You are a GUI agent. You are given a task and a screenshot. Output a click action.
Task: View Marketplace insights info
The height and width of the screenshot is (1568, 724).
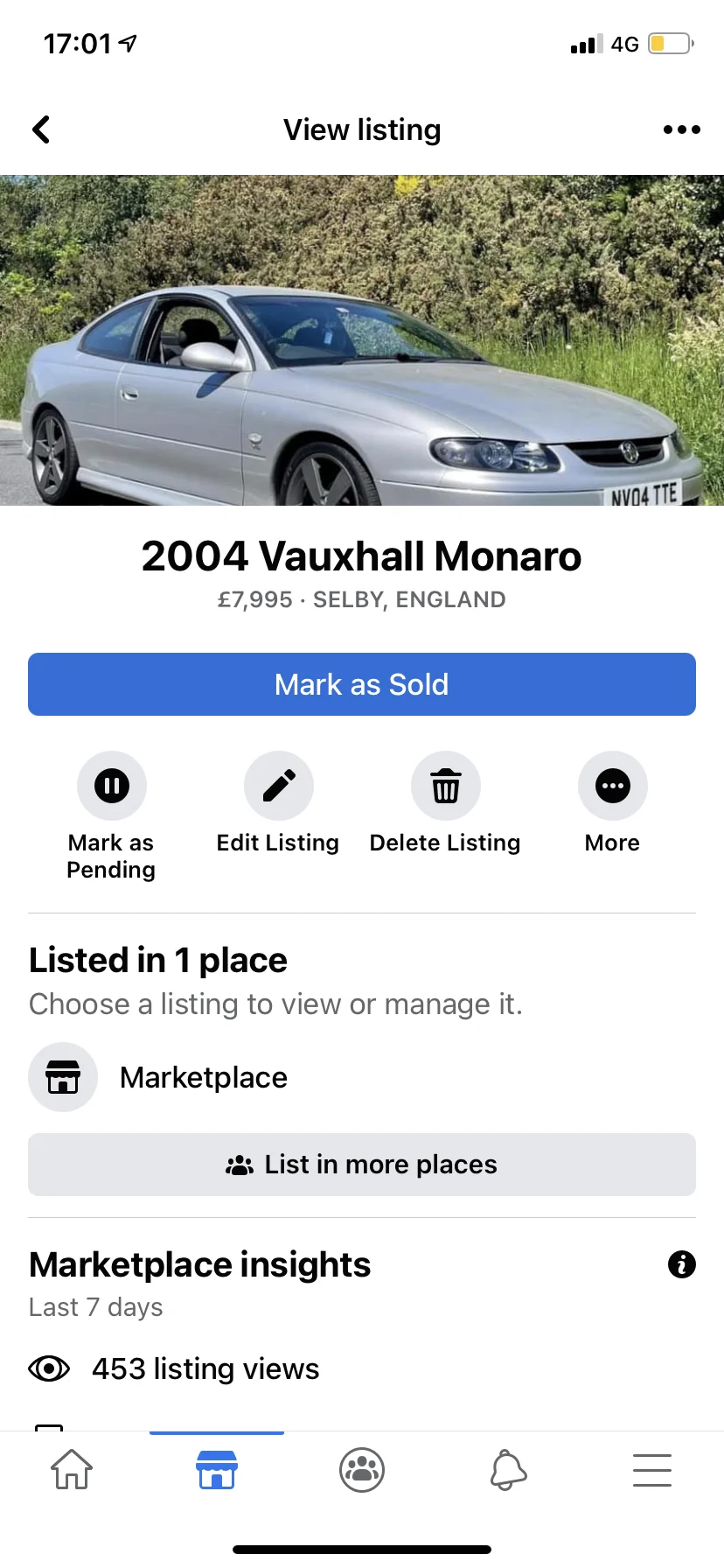682,1264
